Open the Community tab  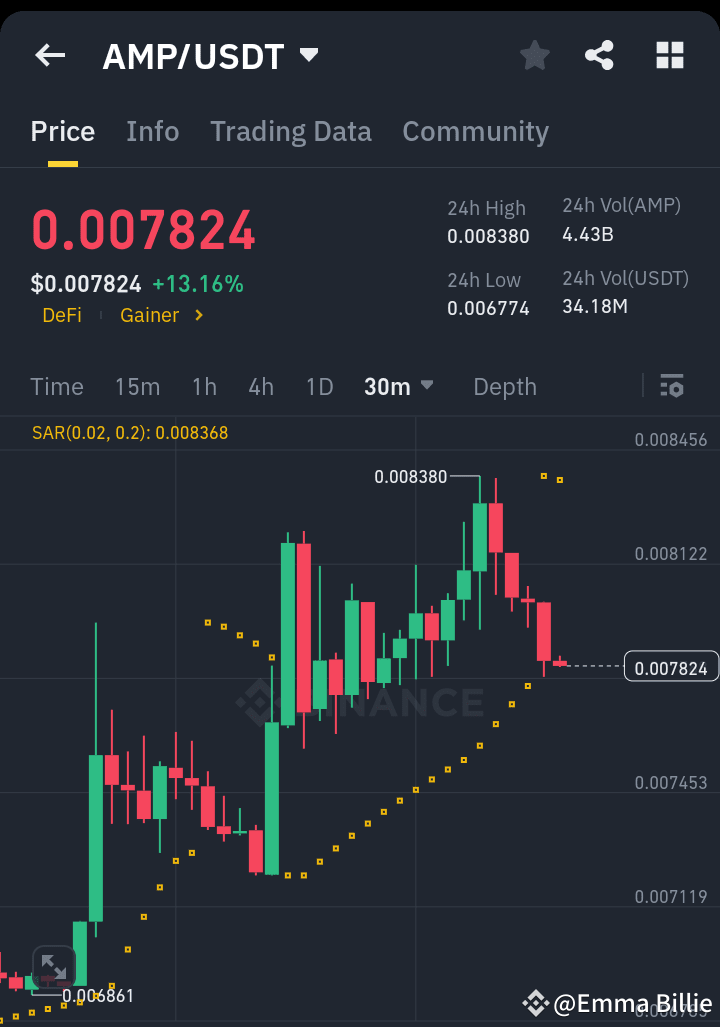tap(475, 131)
